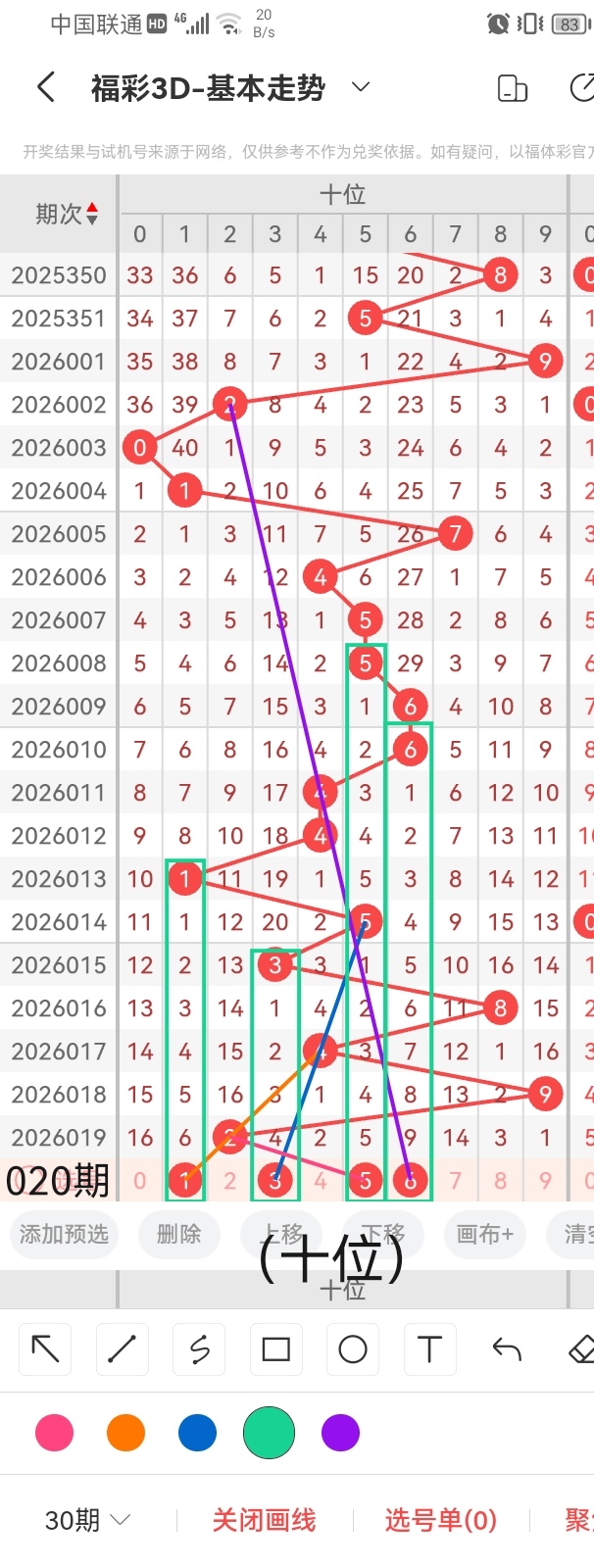Sort by the 期次 column header

point(67,214)
